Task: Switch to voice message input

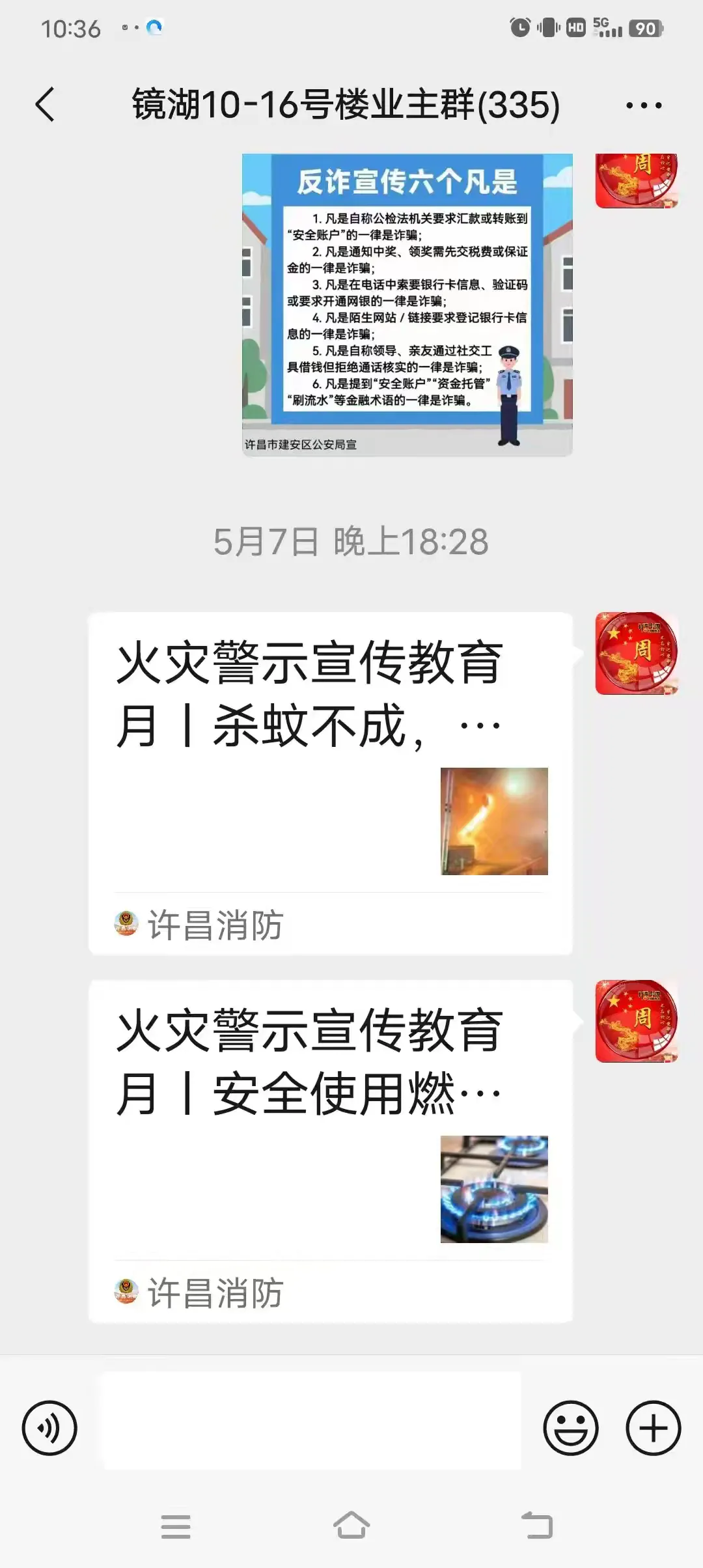Action: point(49,1428)
